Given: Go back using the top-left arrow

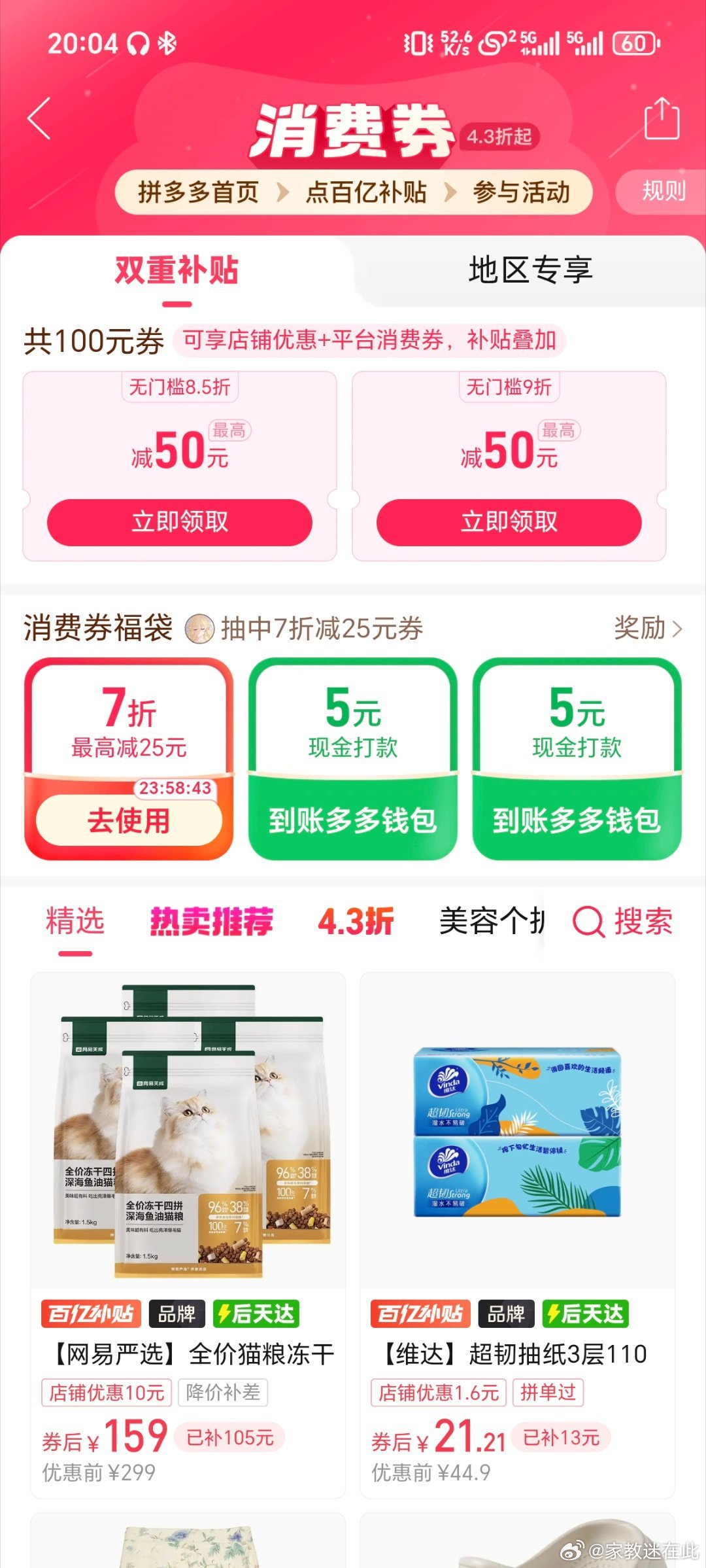Looking at the screenshot, I should (39, 118).
